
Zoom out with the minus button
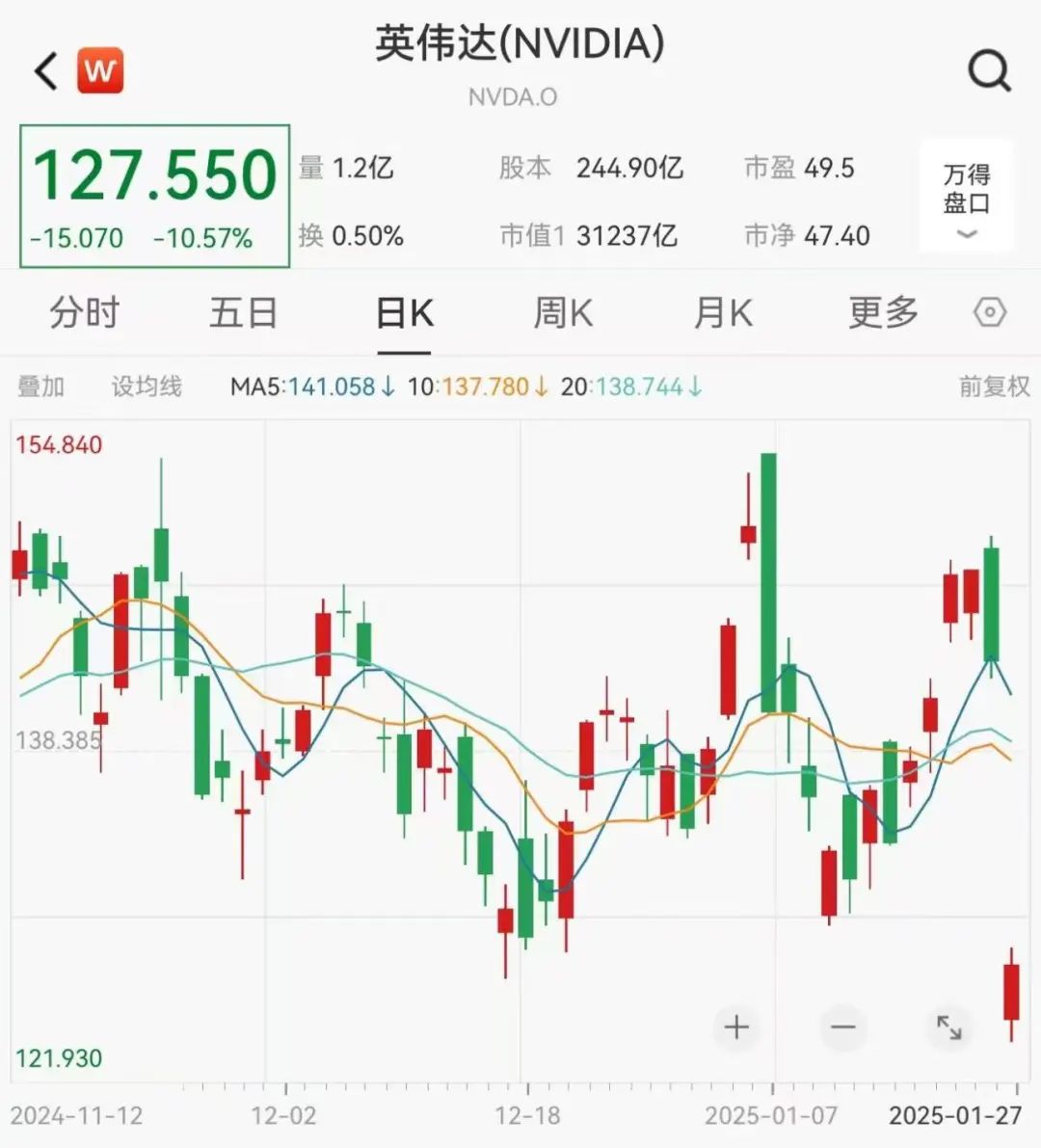pyautogui.click(x=842, y=1028)
